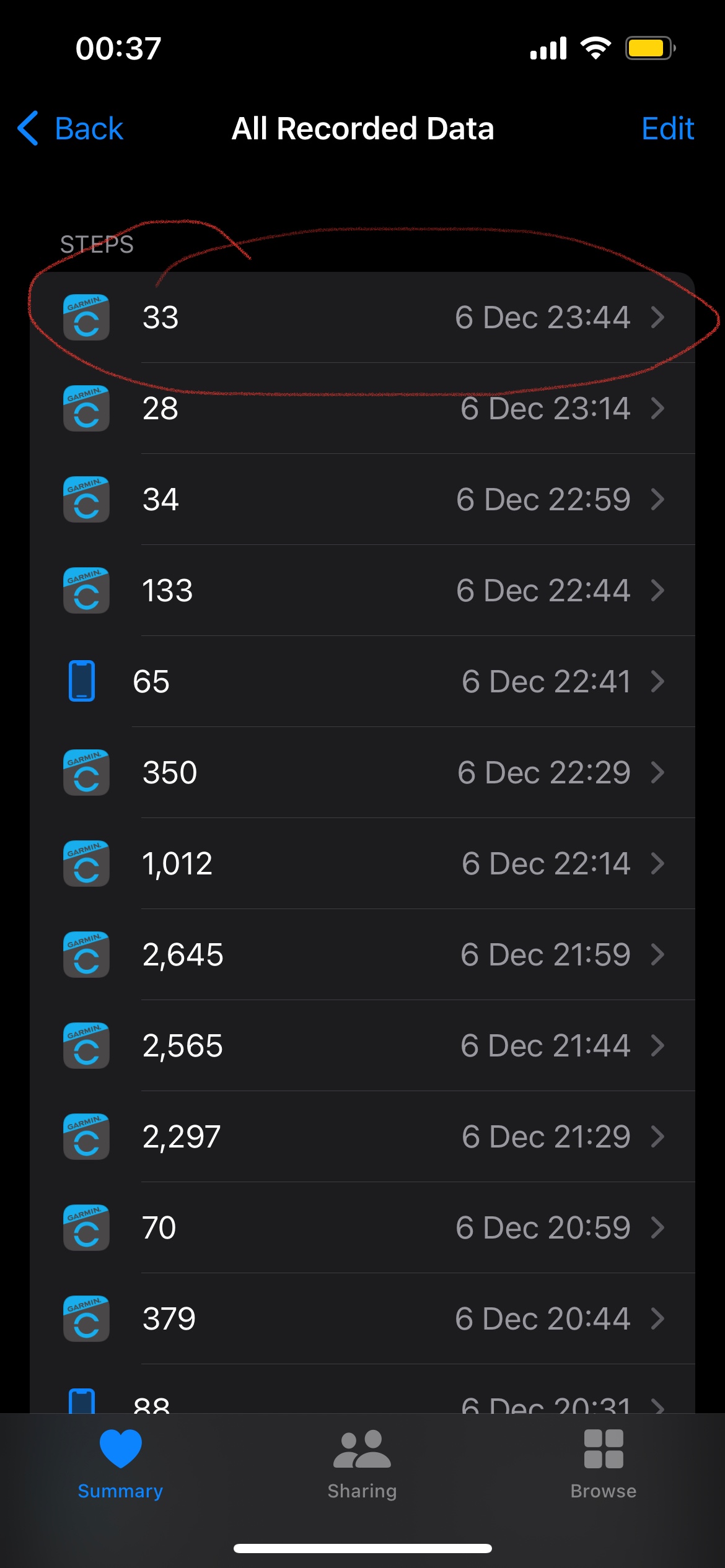View the 1,012 steps record
Viewport: 725px width, 1568px height.
[362, 864]
